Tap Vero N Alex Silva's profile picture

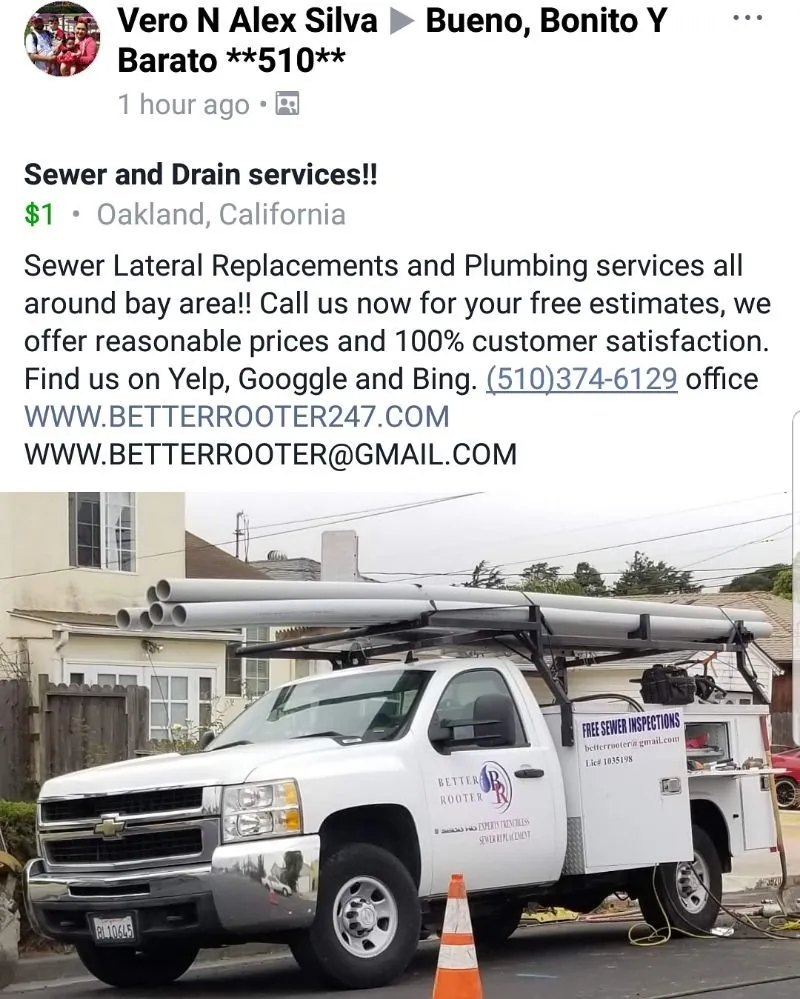(62, 40)
